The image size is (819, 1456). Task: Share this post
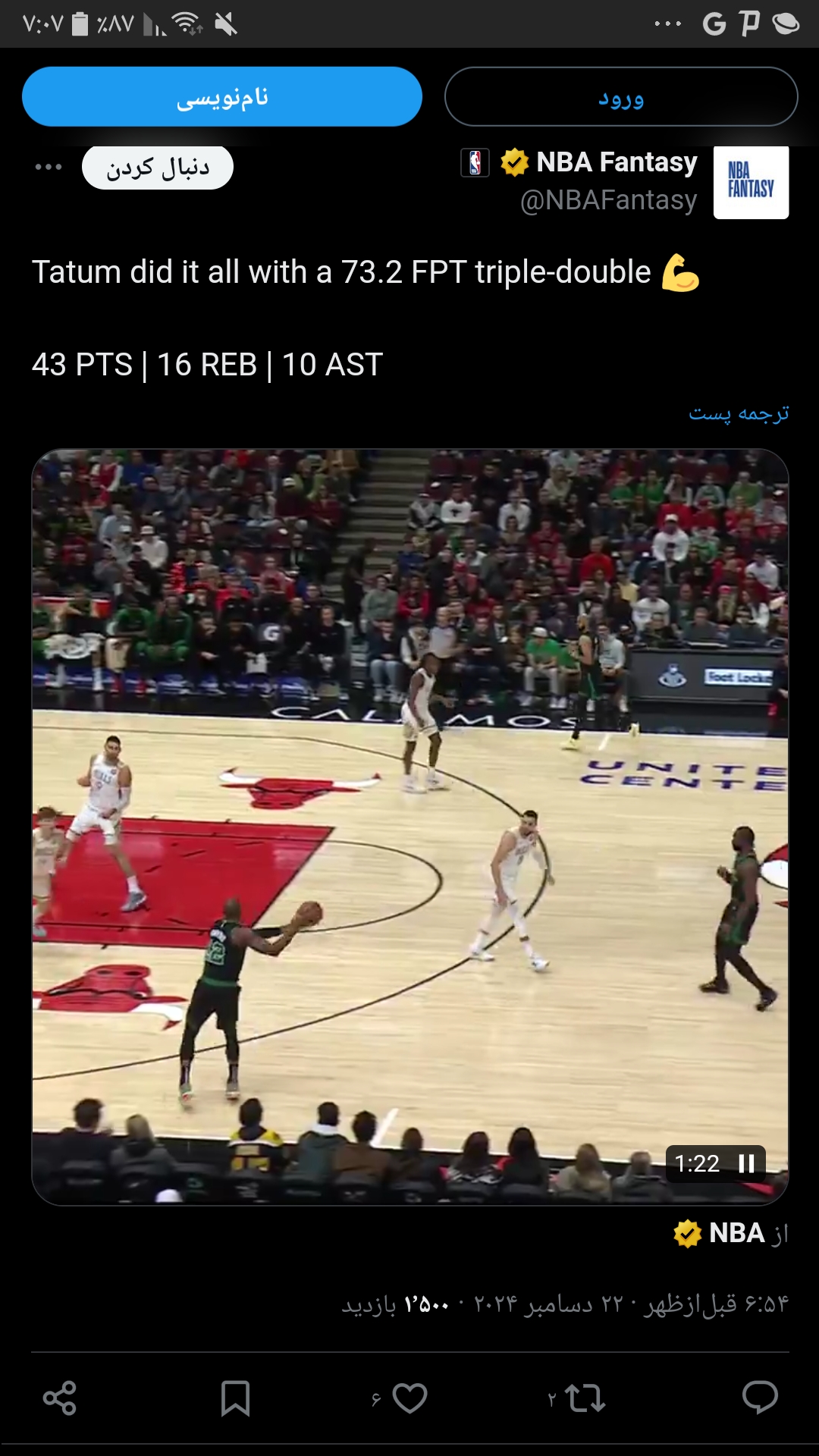point(60,1398)
